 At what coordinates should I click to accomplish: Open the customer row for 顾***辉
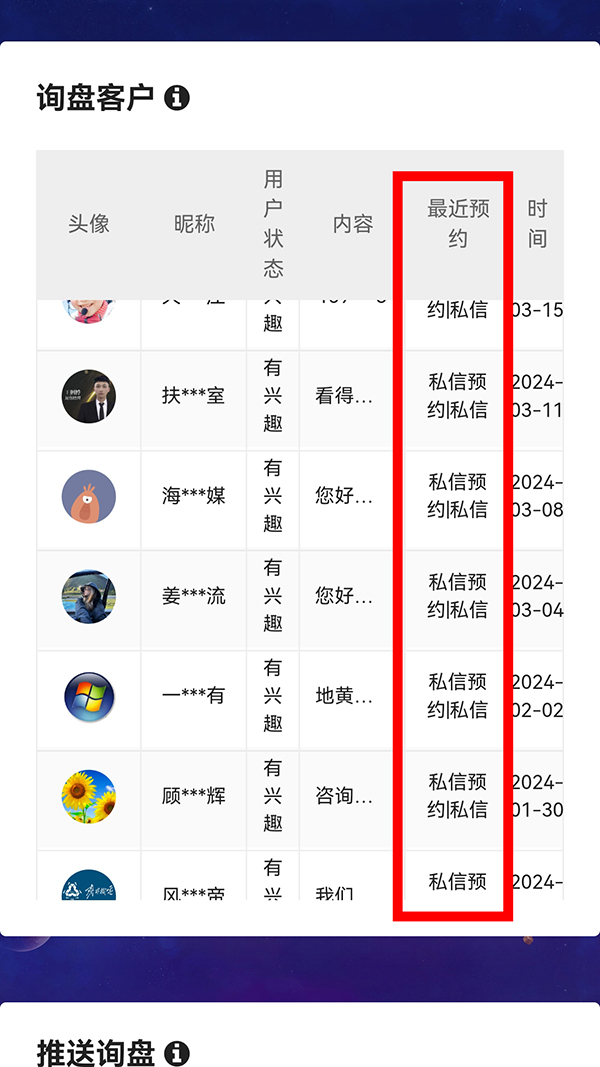(193, 796)
